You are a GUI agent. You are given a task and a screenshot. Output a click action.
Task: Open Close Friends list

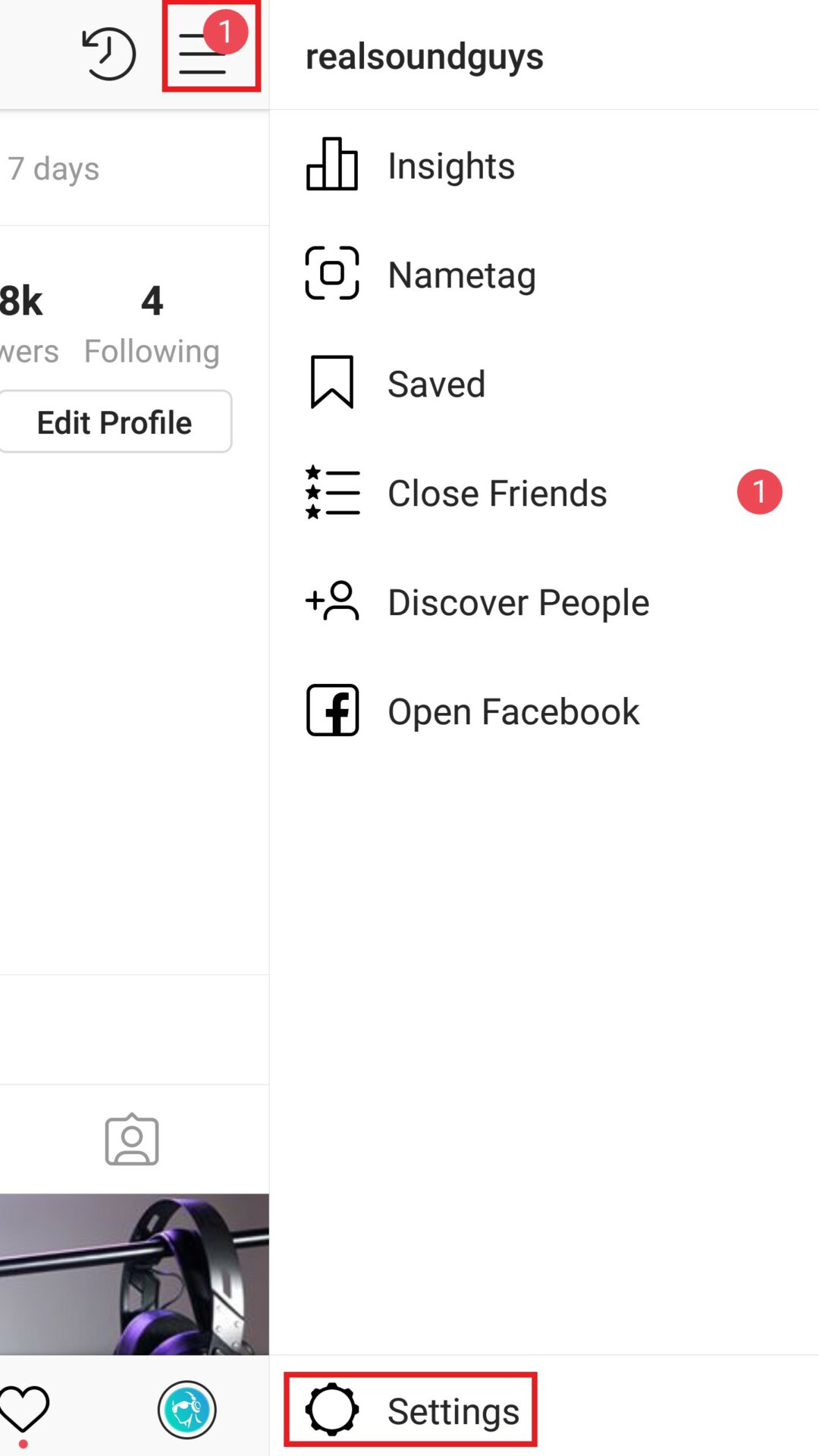pyautogui.click(x=497, y=493)
